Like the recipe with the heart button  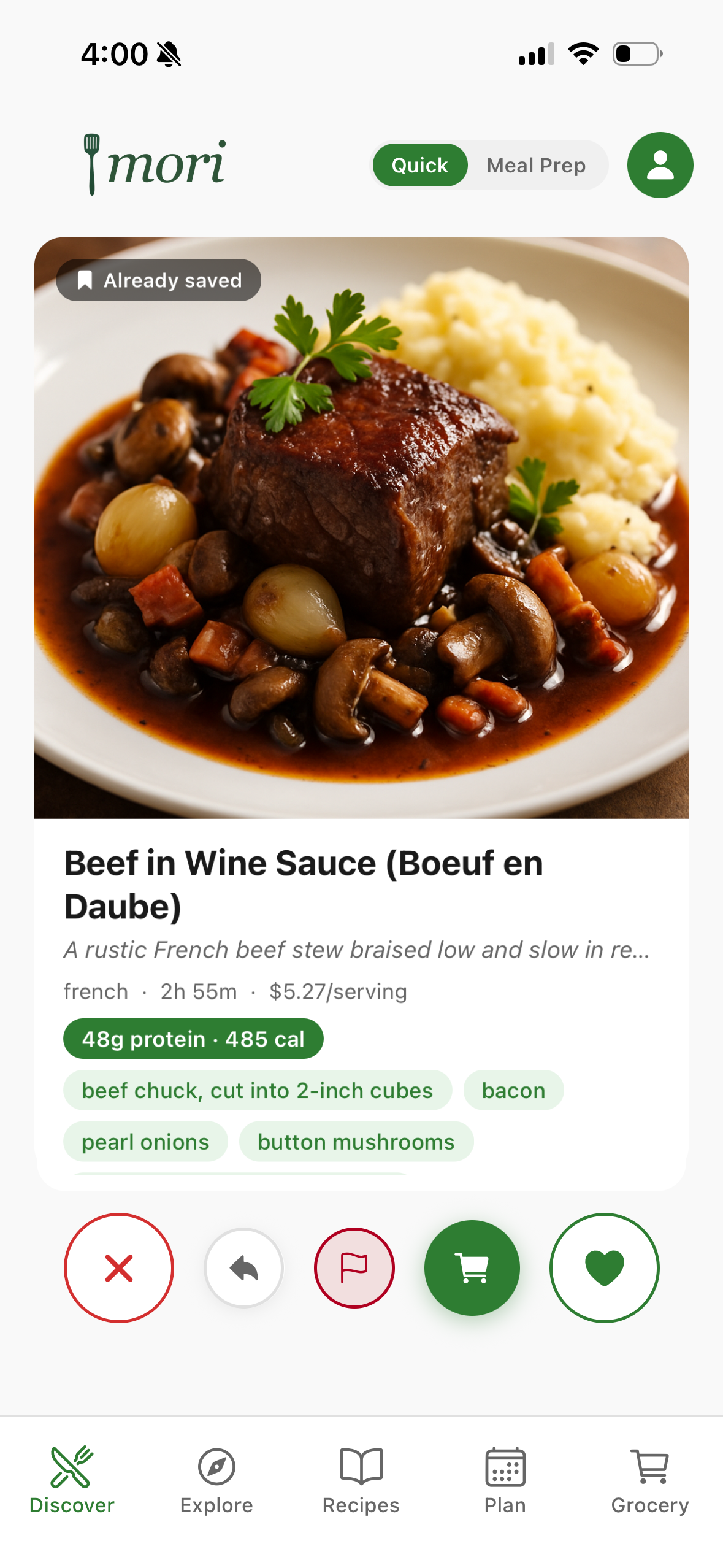coord(604,1267)
